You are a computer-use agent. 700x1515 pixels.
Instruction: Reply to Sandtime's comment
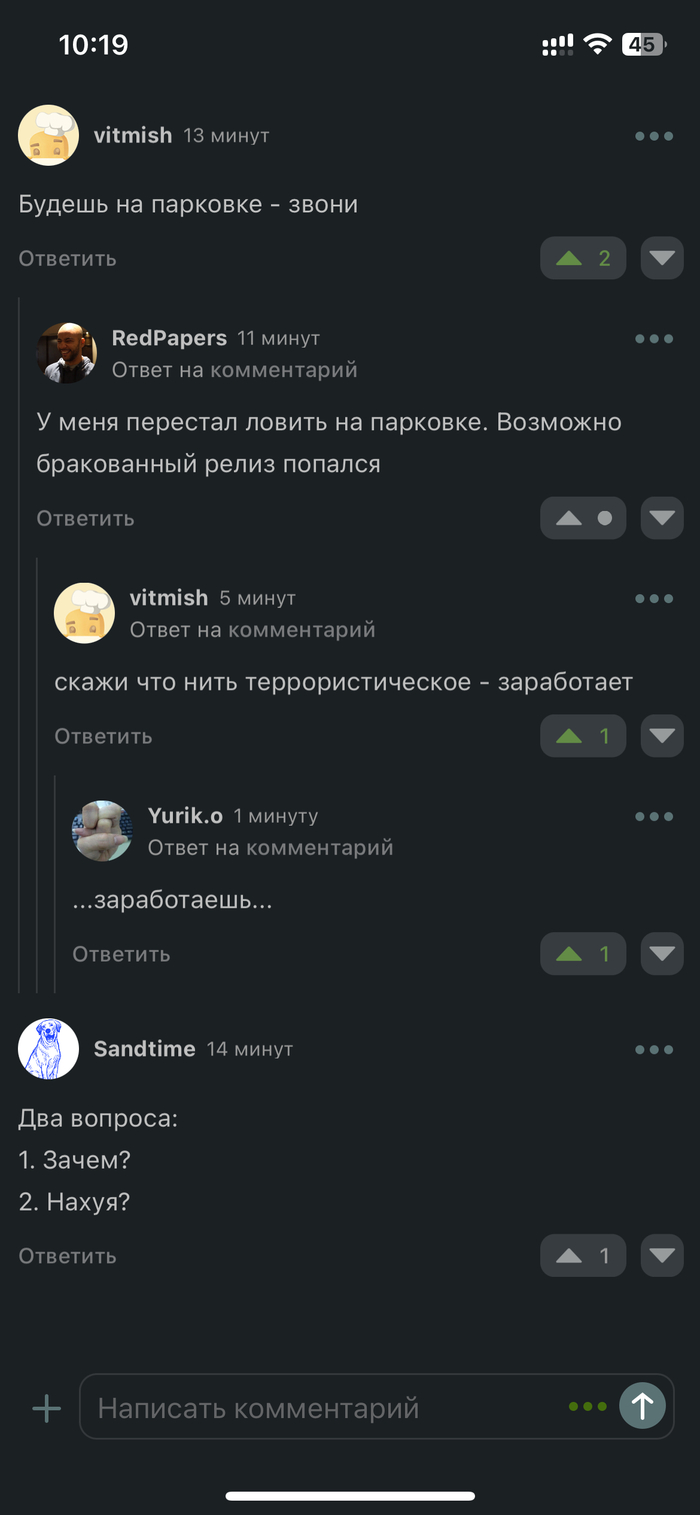point(67,1256)
